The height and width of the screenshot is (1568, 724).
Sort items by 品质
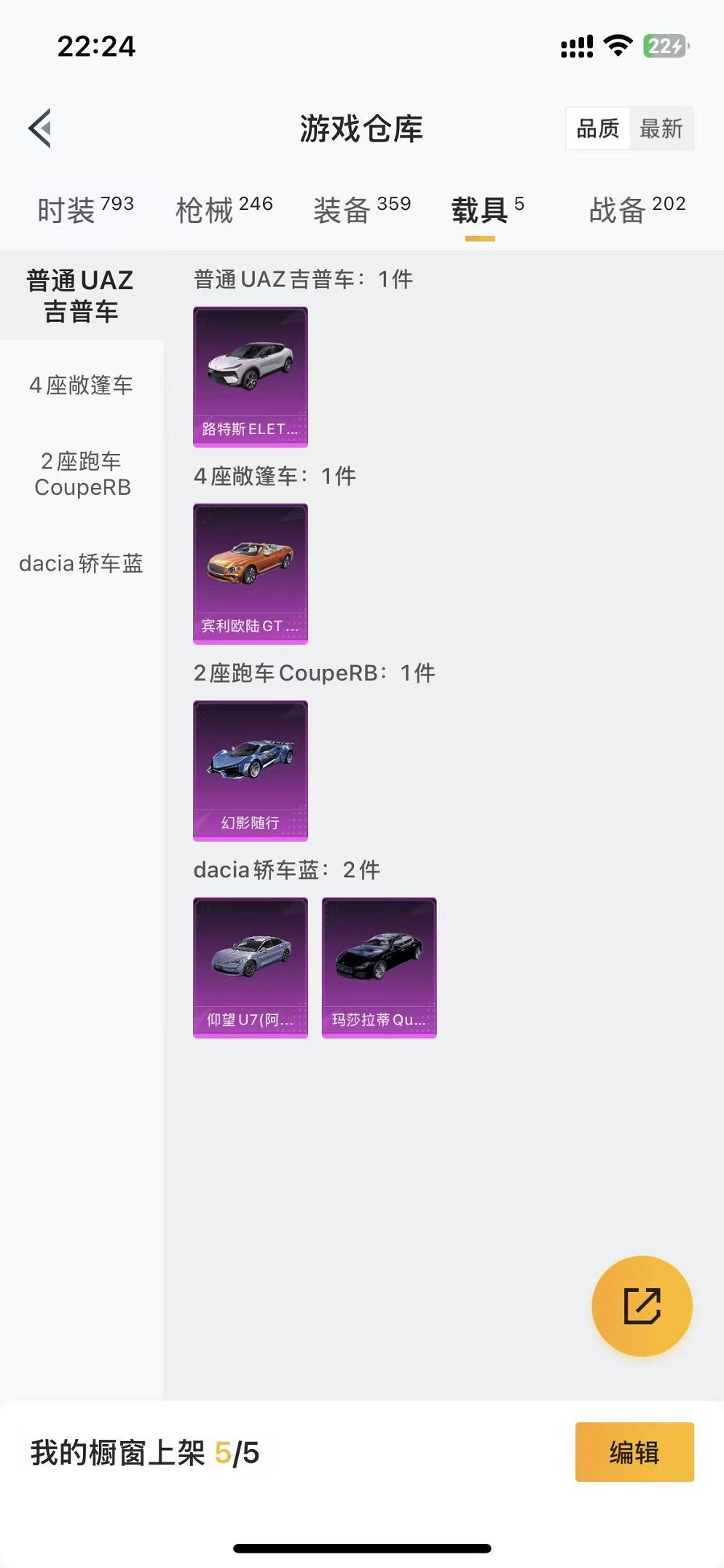[x=597, y=129]
